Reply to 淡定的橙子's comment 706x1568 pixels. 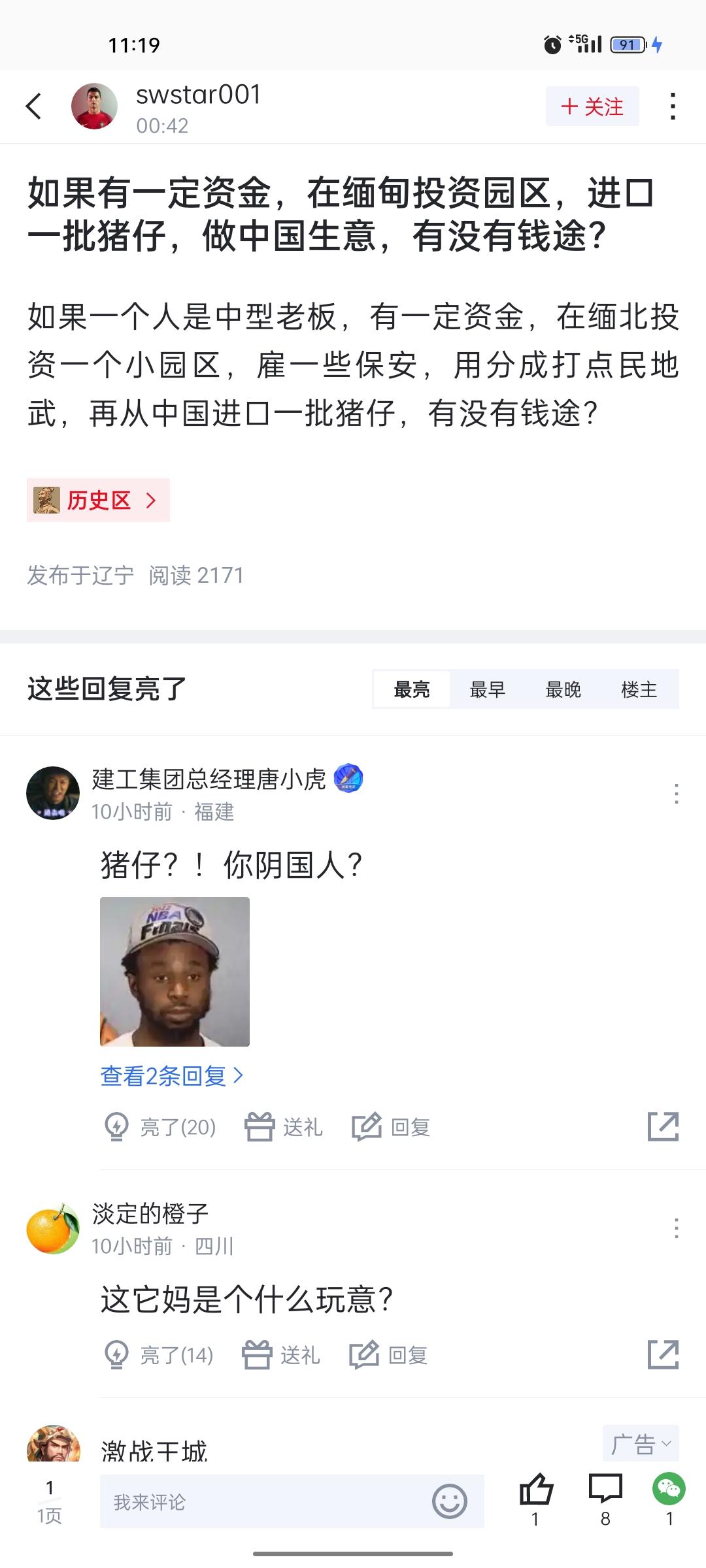(x=388, y=1355)
